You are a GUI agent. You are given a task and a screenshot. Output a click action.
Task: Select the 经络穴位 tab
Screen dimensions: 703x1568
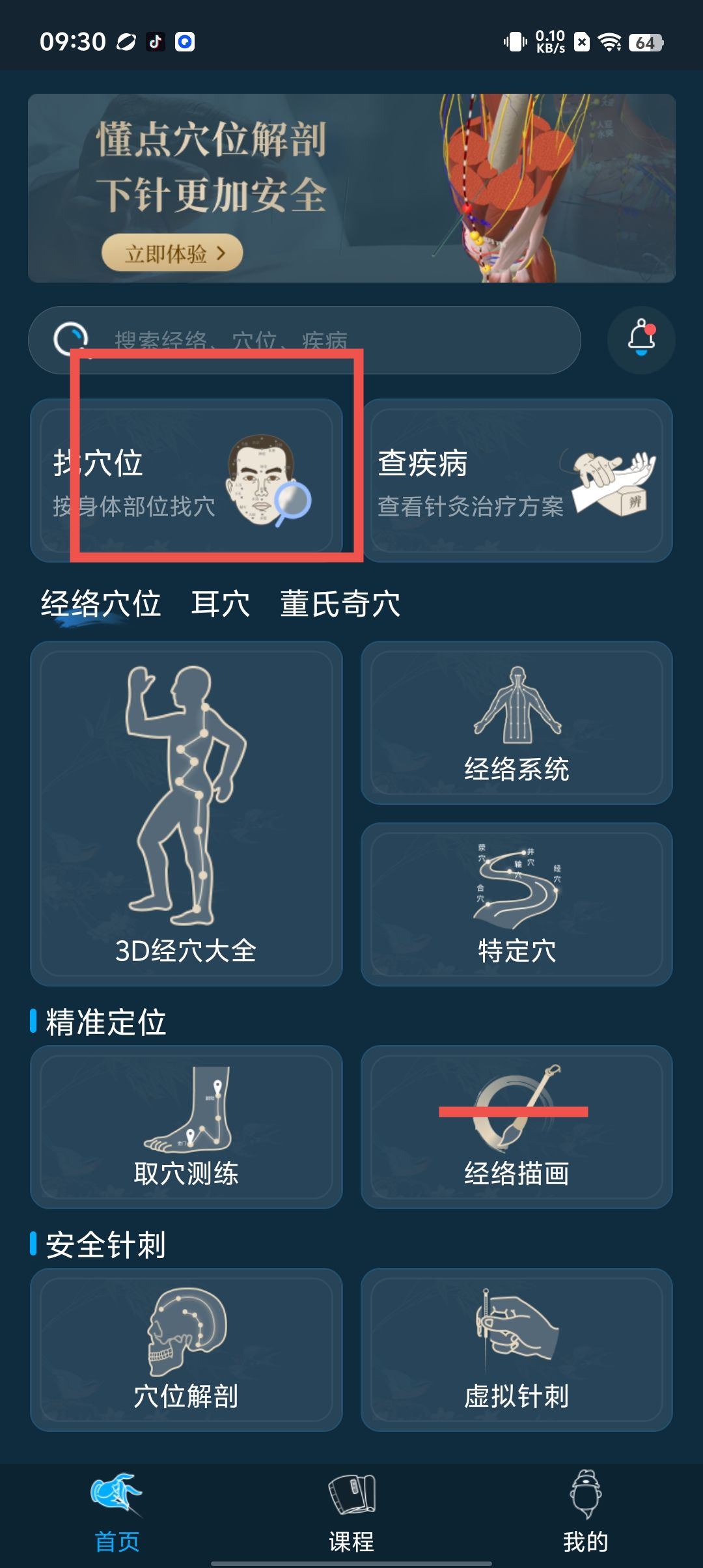101,604
